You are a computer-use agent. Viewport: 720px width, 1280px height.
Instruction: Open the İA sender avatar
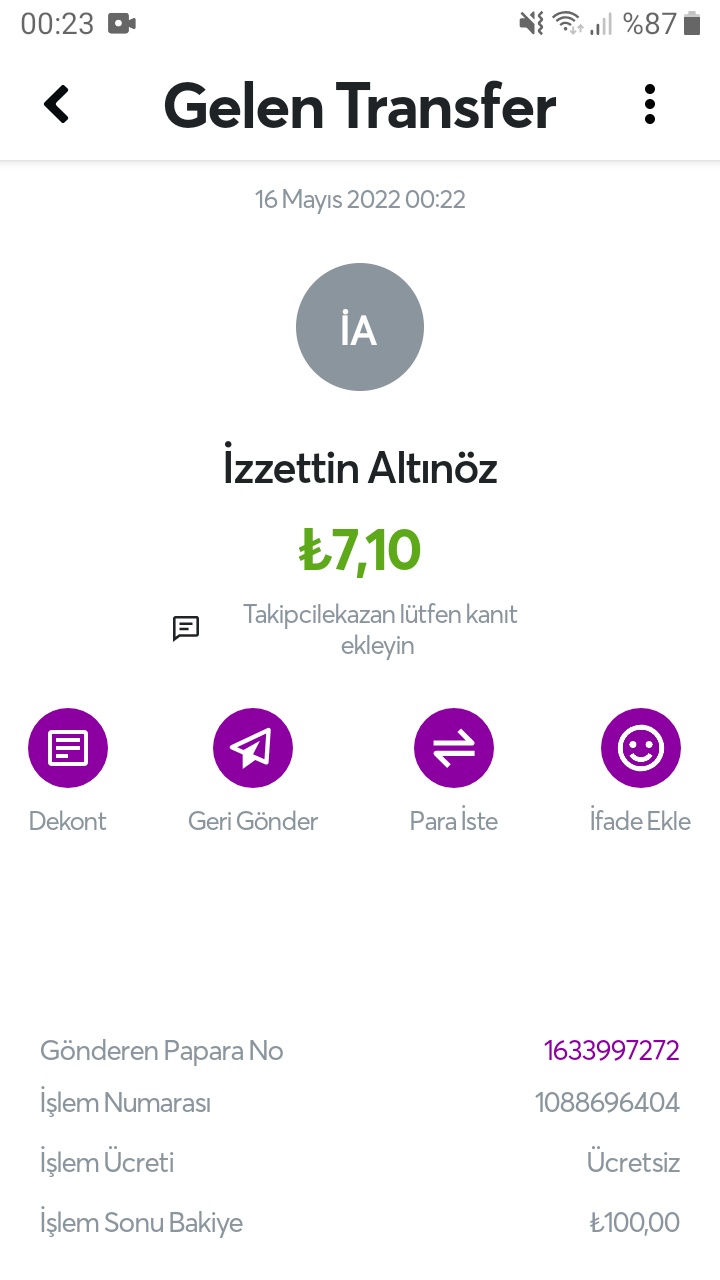[360, 327]
